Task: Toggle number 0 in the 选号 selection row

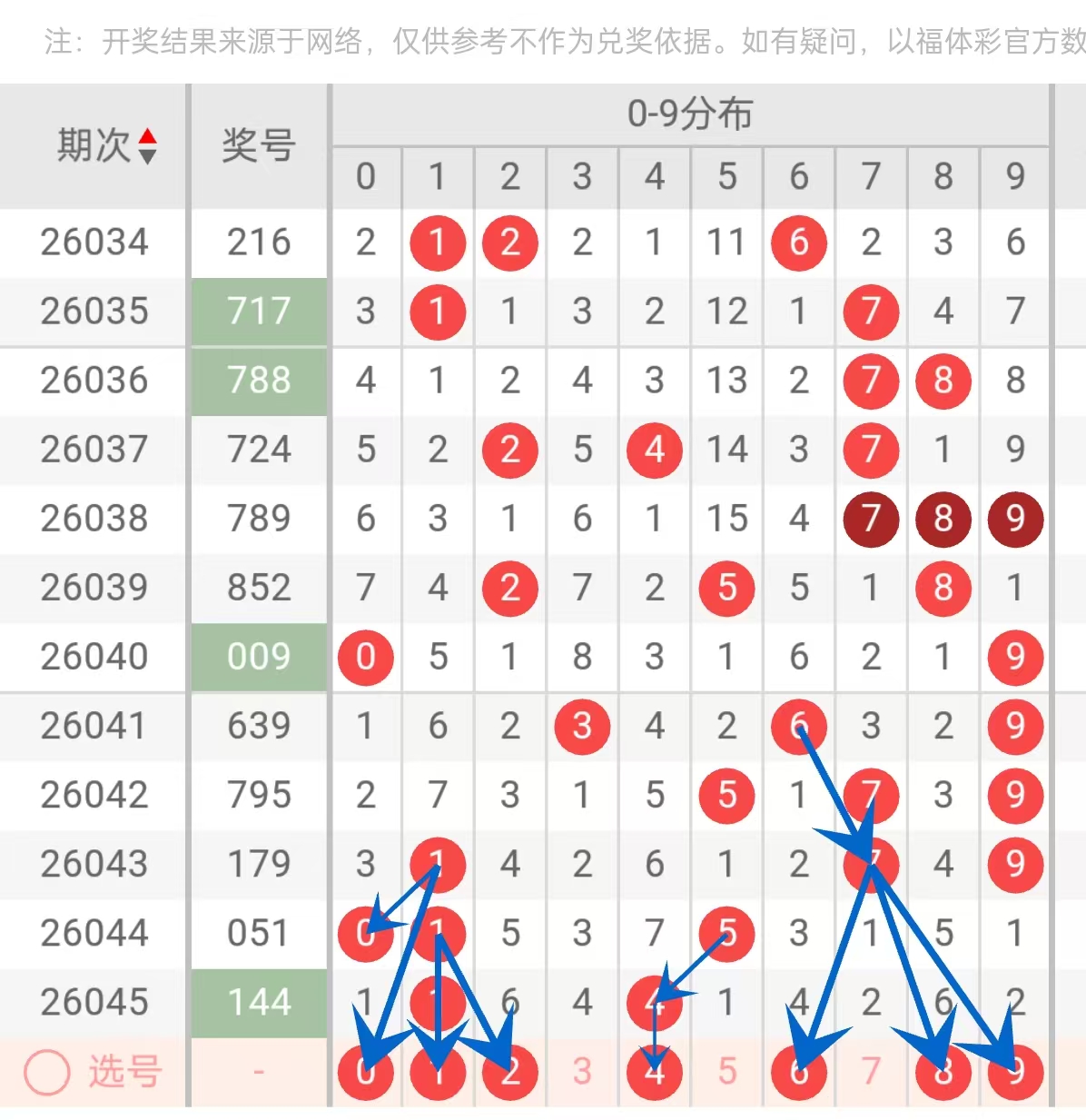Action: tap(365, 1071)
